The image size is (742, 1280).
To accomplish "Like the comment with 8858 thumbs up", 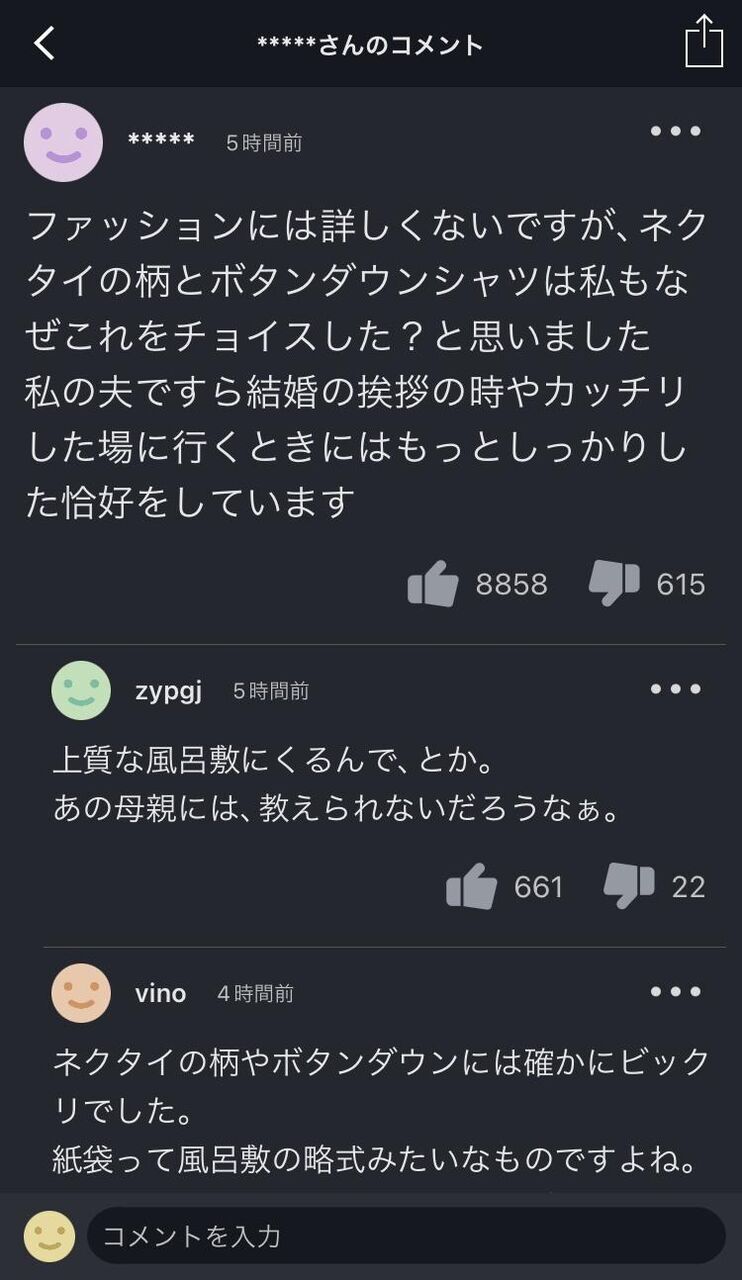I will tap(433, 583).
